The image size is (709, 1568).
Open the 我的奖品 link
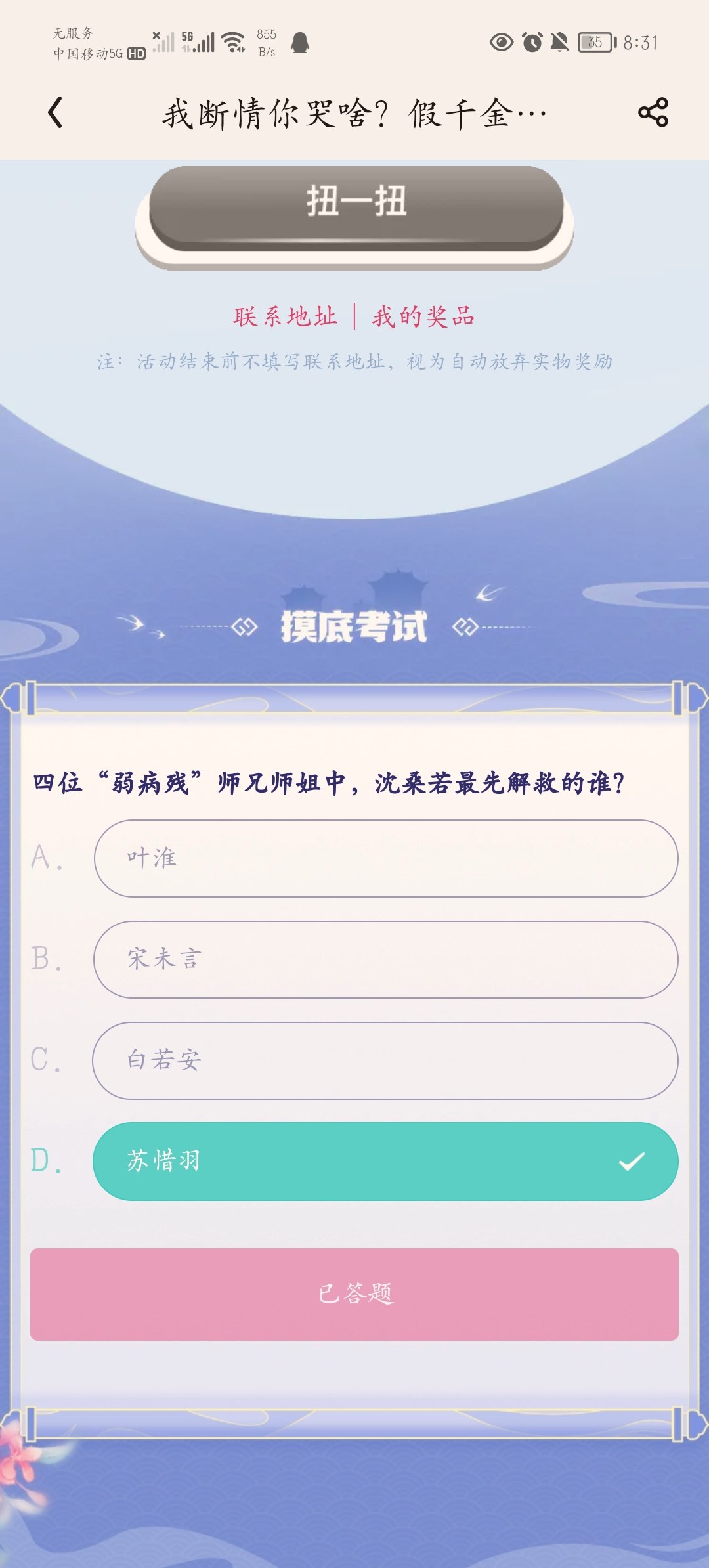tap(423, 316)
